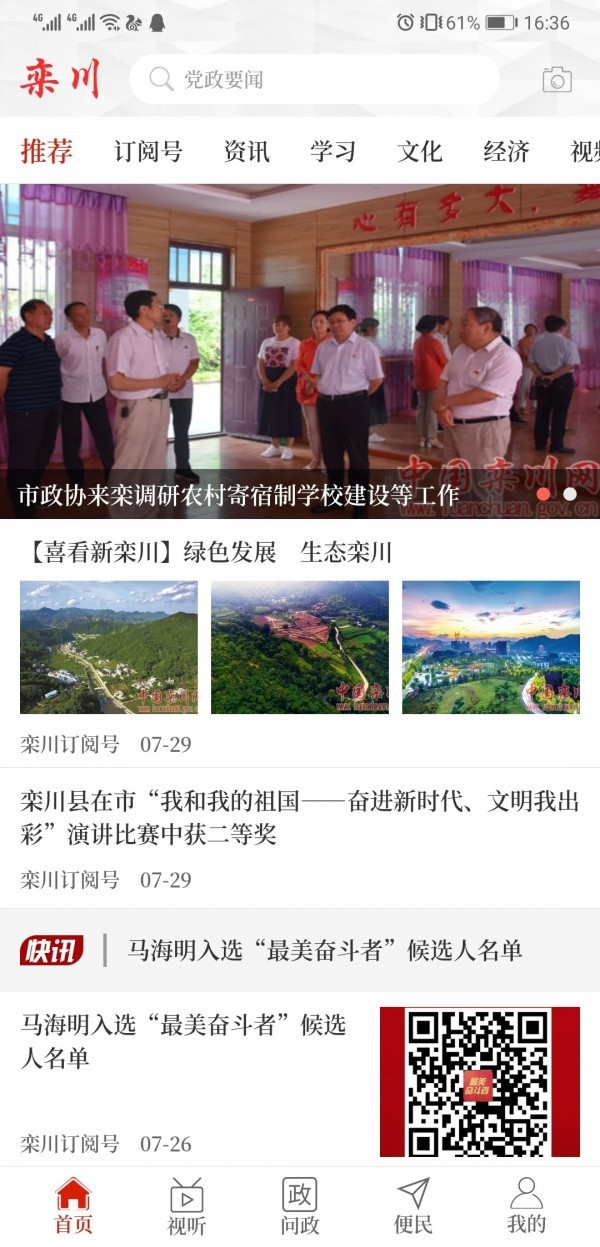Go to the 我的 profile tab
The image size is (600, 1247).
point(526,1206)
